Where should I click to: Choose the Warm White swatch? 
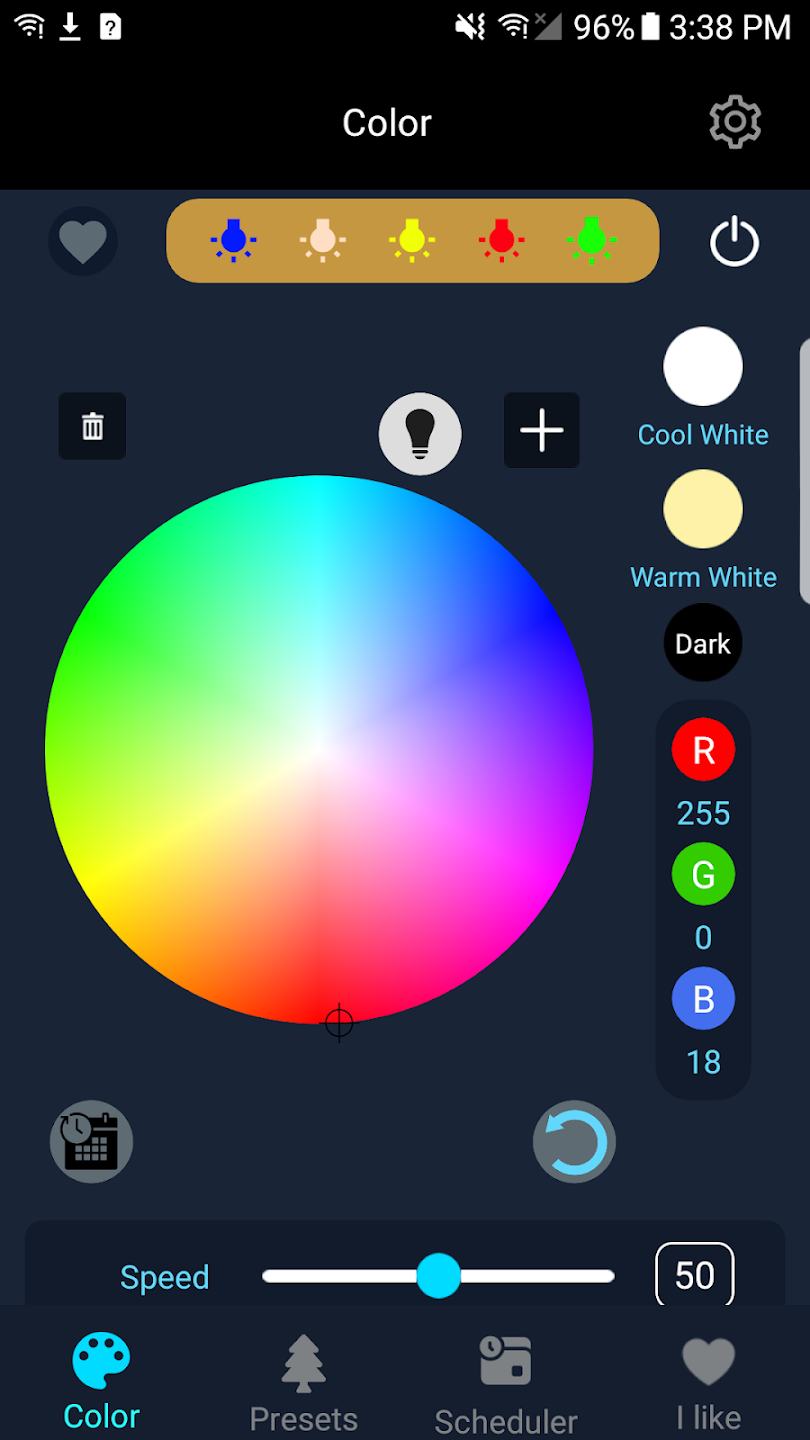(x=703, y=510)
